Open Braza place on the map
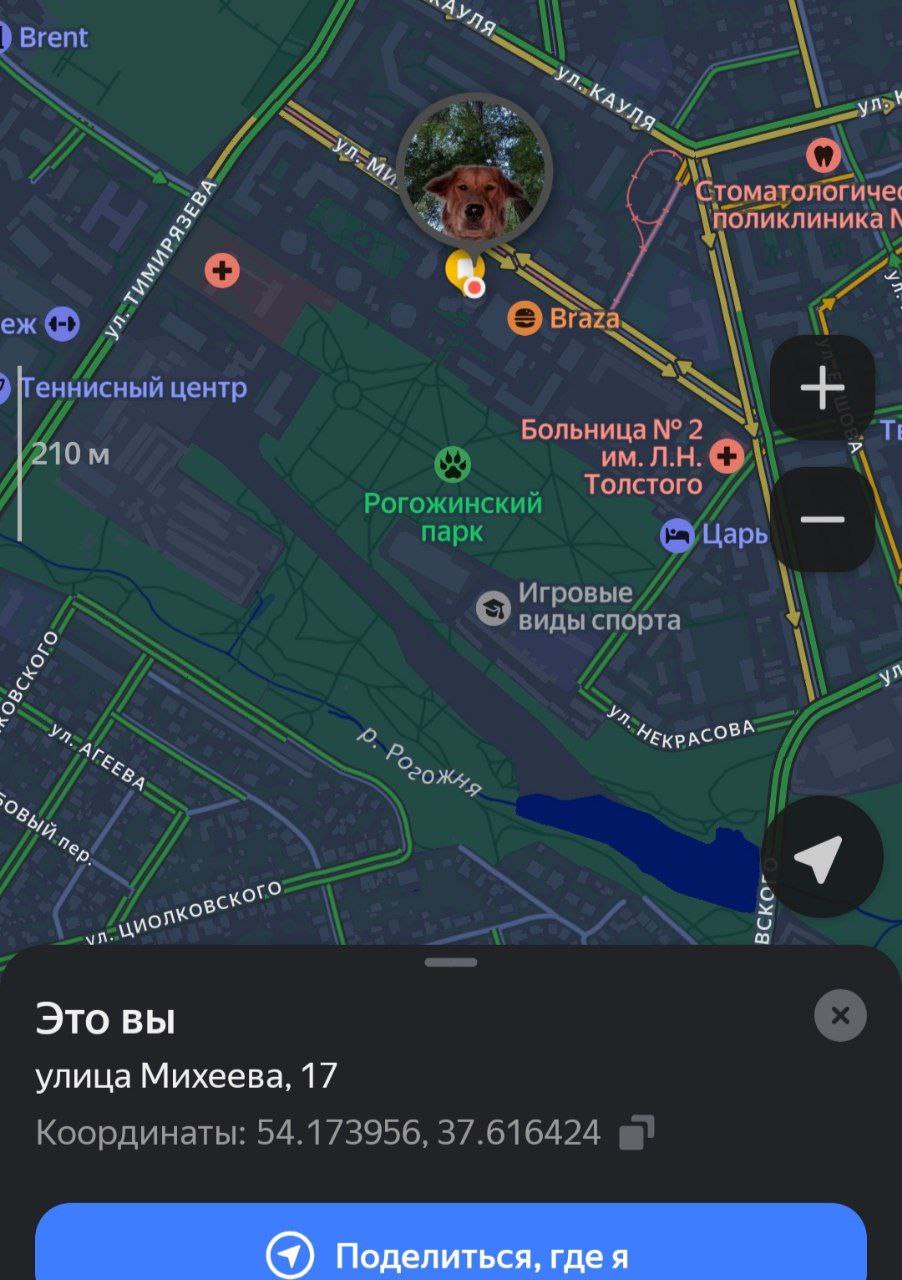 coord(525,319)
